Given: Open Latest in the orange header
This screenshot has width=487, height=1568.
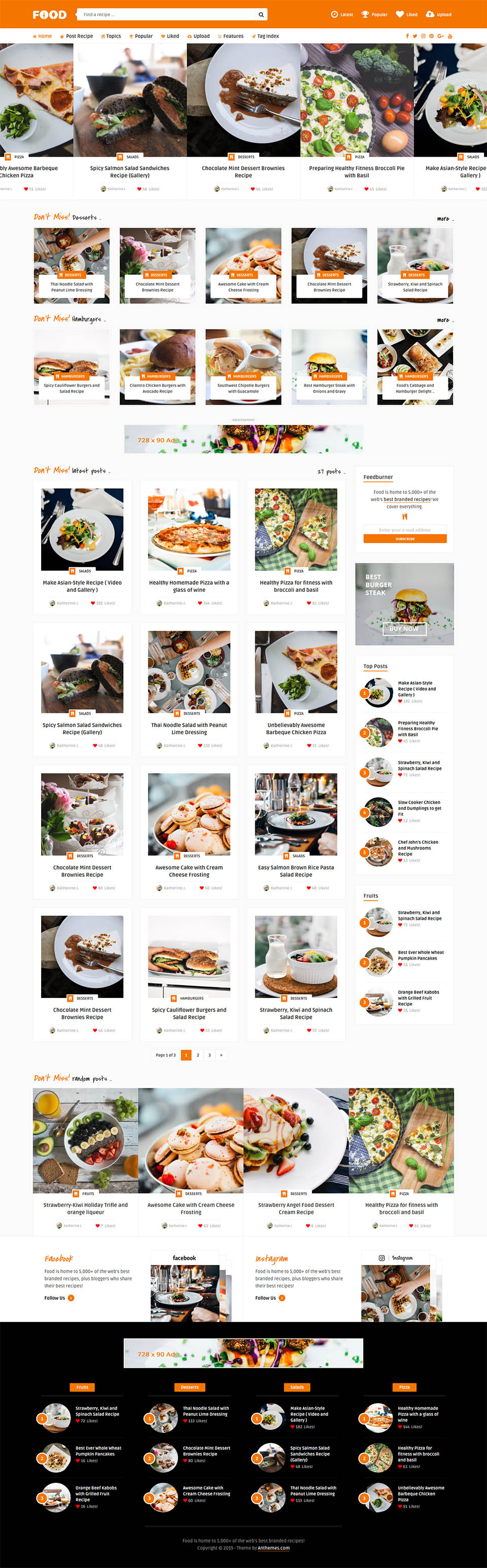Looking at the screenshot, I should click(342, 15).
